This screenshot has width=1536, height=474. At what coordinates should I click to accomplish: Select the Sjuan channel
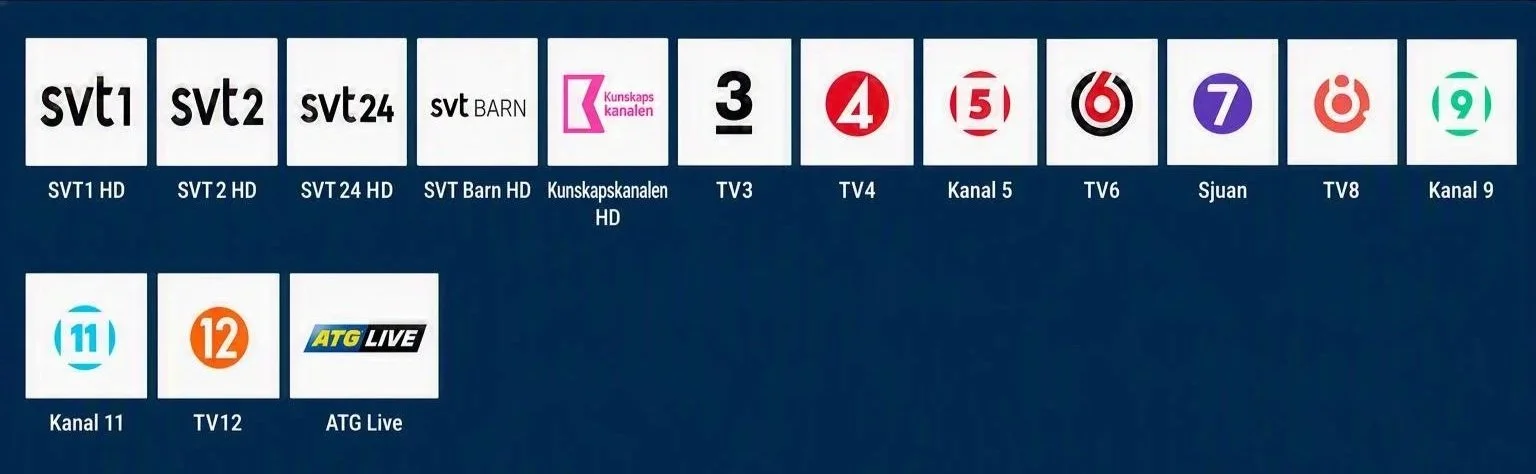[x=1222, y=102]
